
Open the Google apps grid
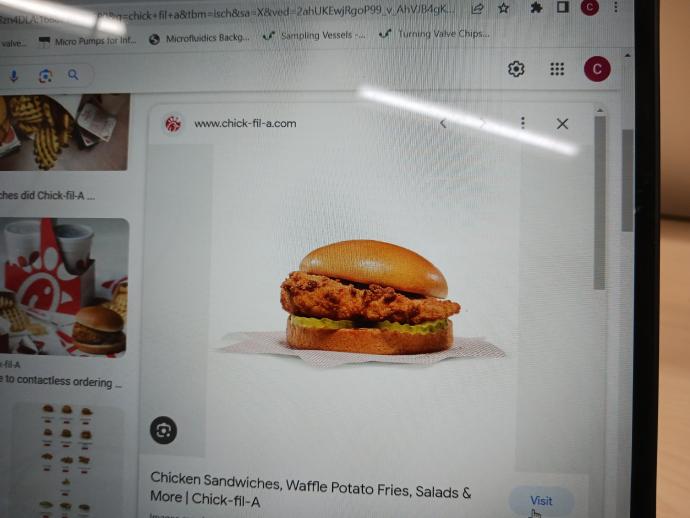click(x=557, y=69)
